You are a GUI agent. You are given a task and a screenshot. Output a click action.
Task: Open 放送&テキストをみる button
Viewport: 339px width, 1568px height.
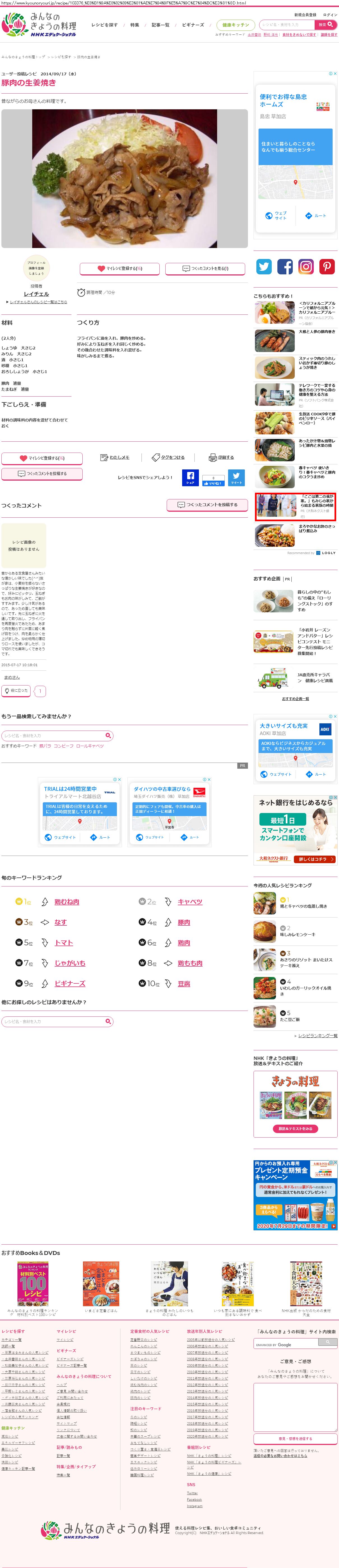point(295,1129)
